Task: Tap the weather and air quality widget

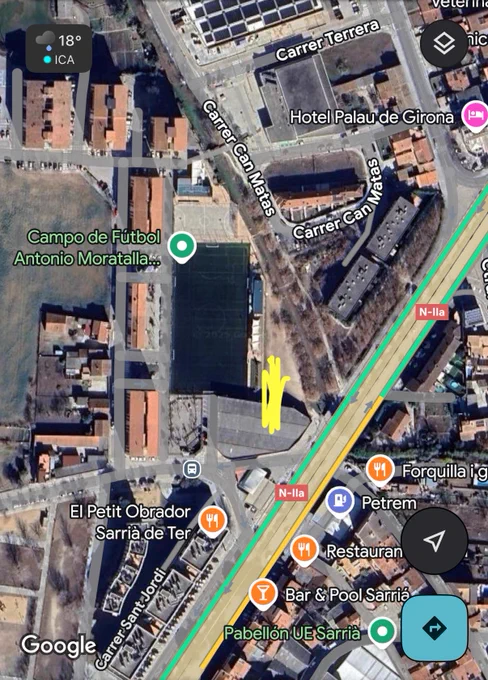Action: (59, 49)
